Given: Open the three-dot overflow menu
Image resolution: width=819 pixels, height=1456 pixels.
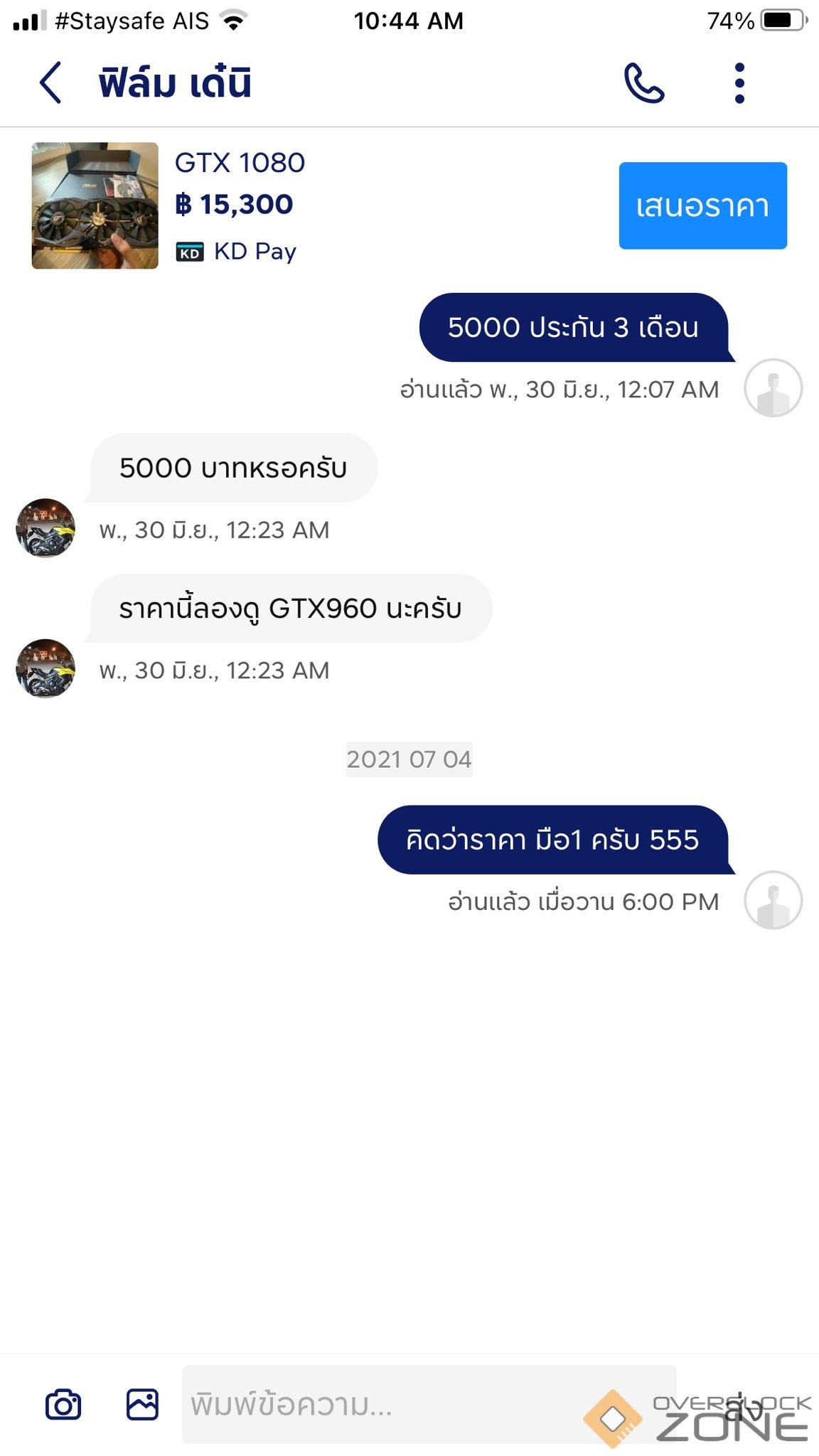Looking at the screenshot, I should (739, 83).
